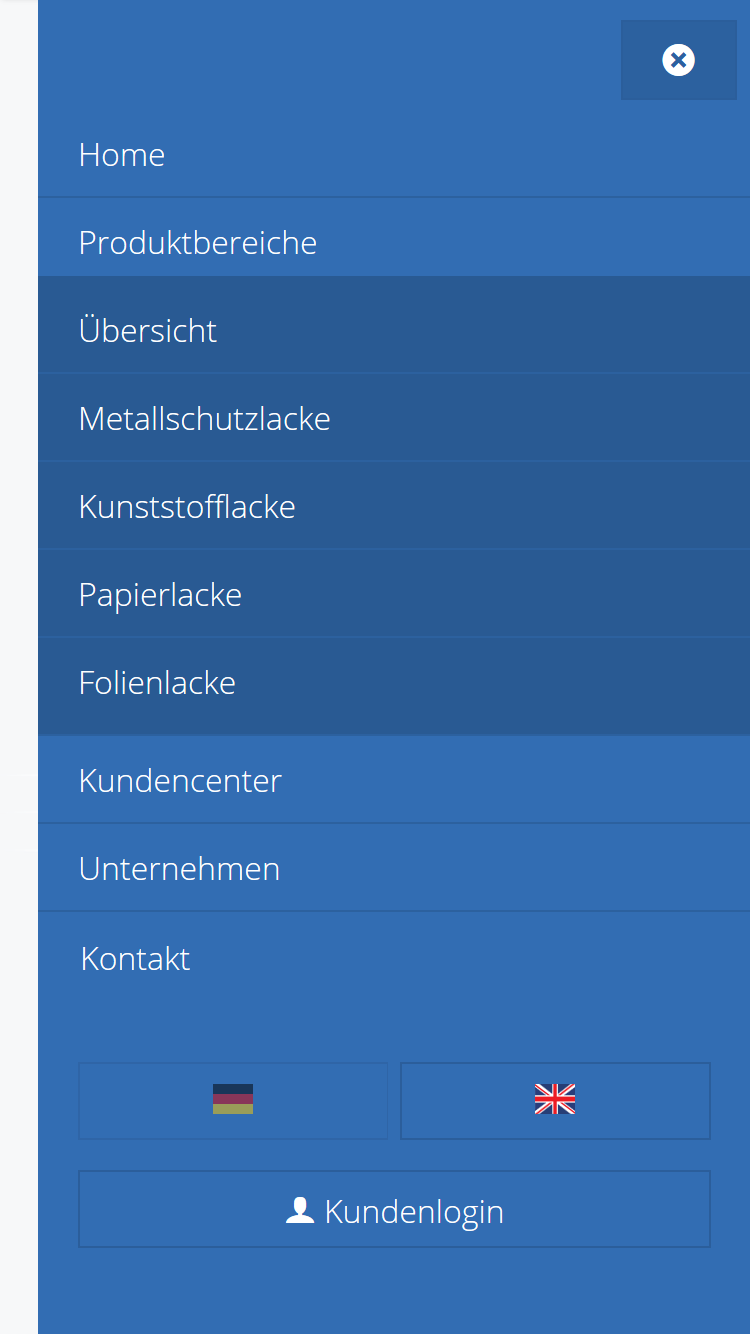This screenshot has width=750, height=1334.
Task: Switch language to German via the flag
Action: pos(233,1100)
